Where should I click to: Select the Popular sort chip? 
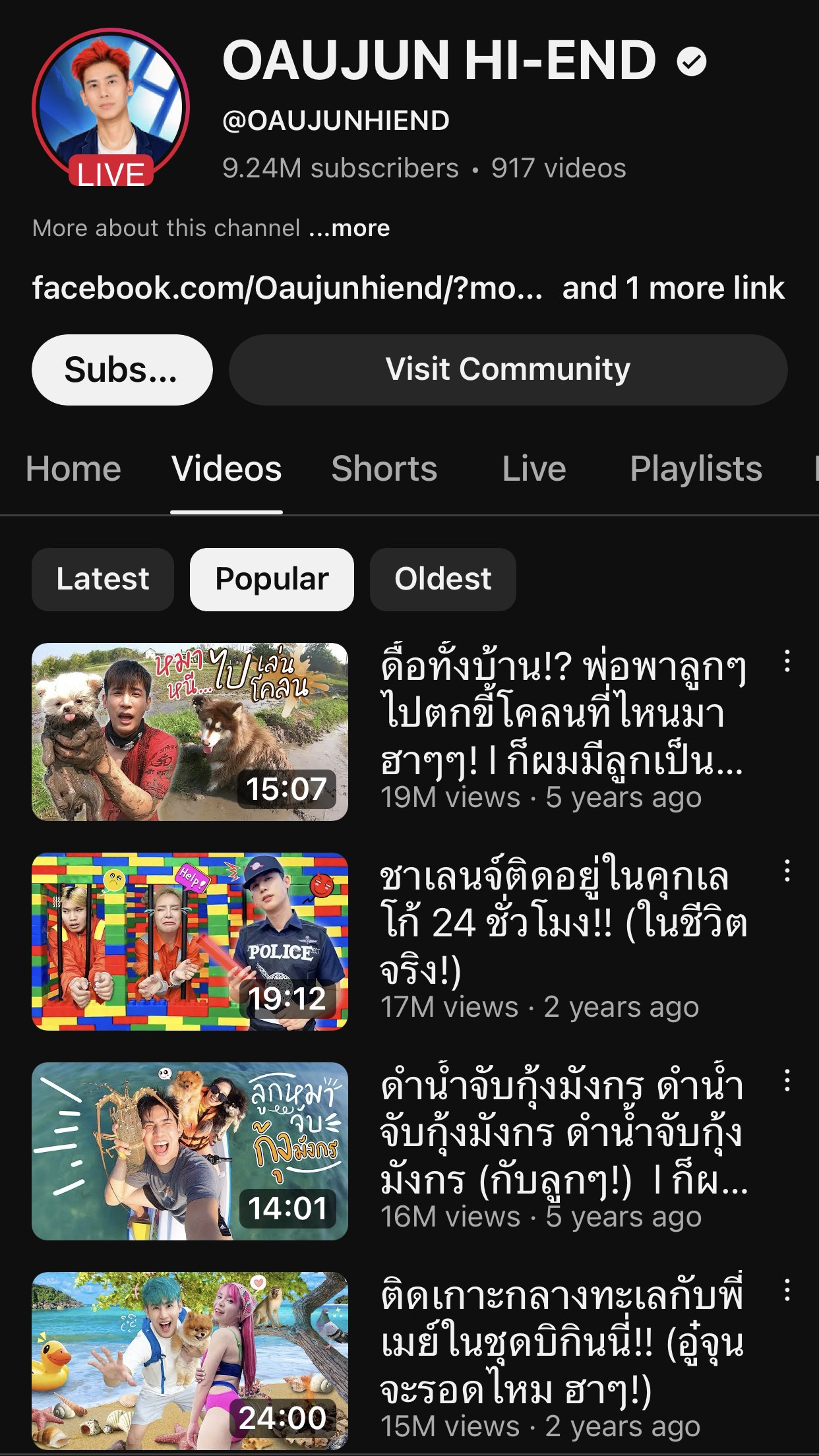[x=272, y=579]
